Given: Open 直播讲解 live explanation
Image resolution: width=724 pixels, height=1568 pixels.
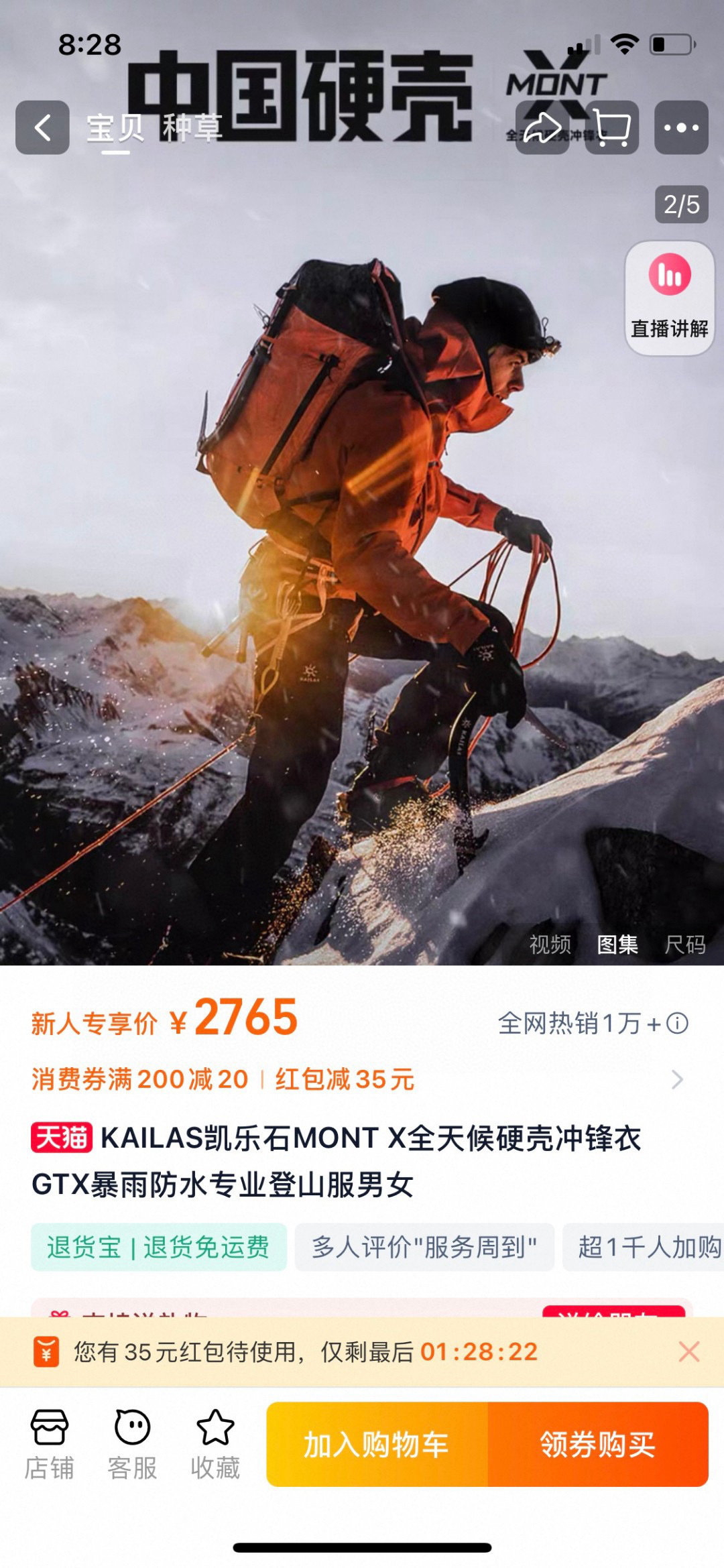Looking at the screenshot, I should [669, 298].
